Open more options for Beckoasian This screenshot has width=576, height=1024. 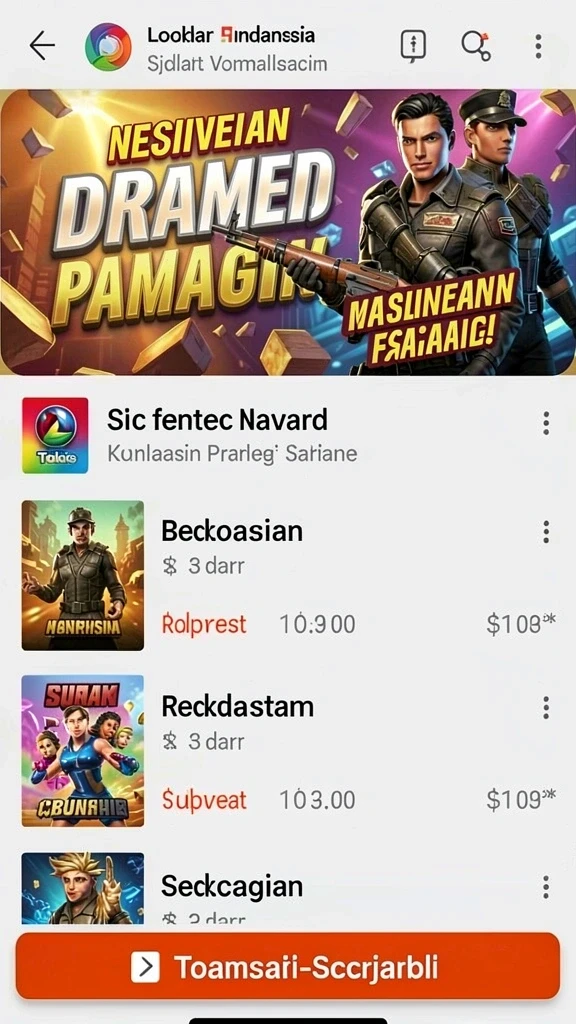click(x=546, y=532)
